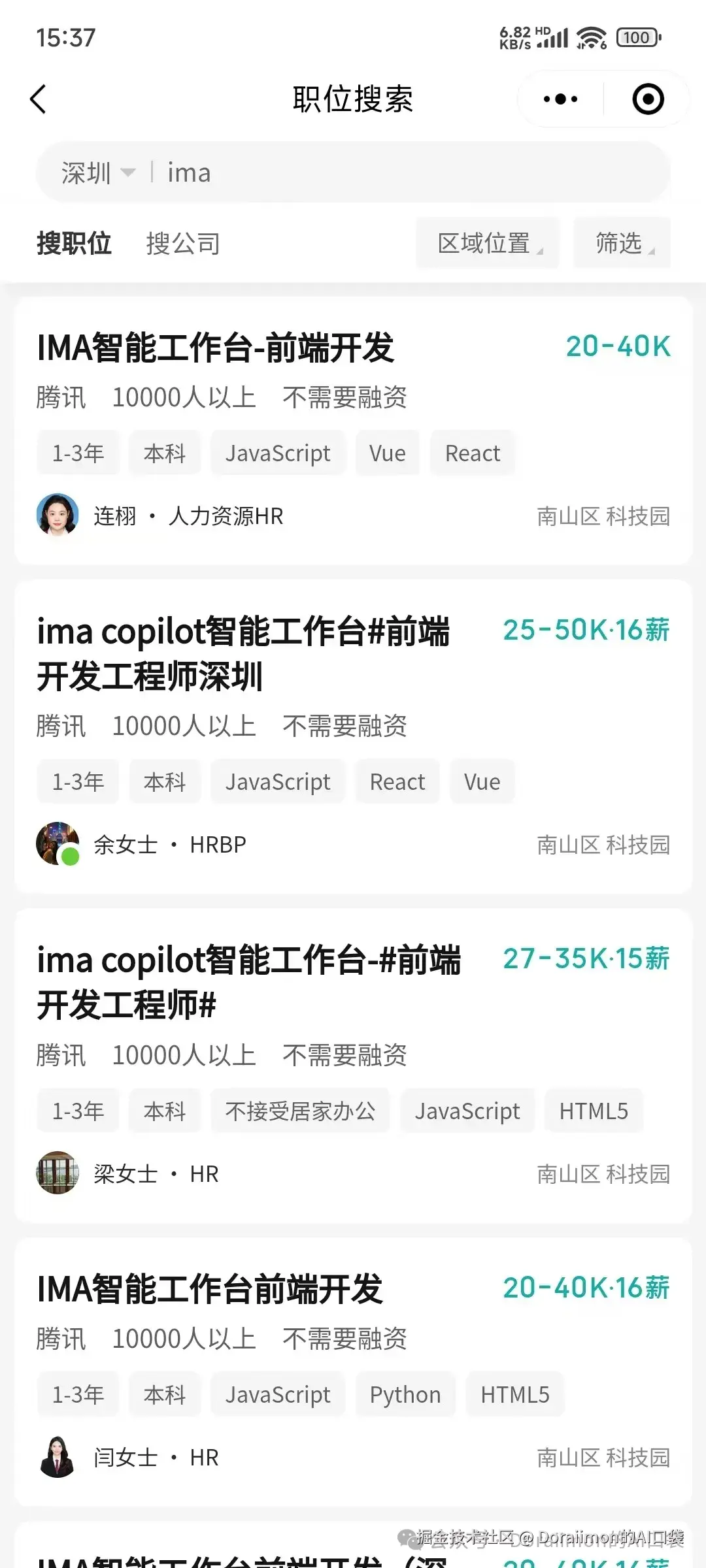Expand the 区域位置 filter
This screenshot has width=706, height=1568.
coord(488,243)
